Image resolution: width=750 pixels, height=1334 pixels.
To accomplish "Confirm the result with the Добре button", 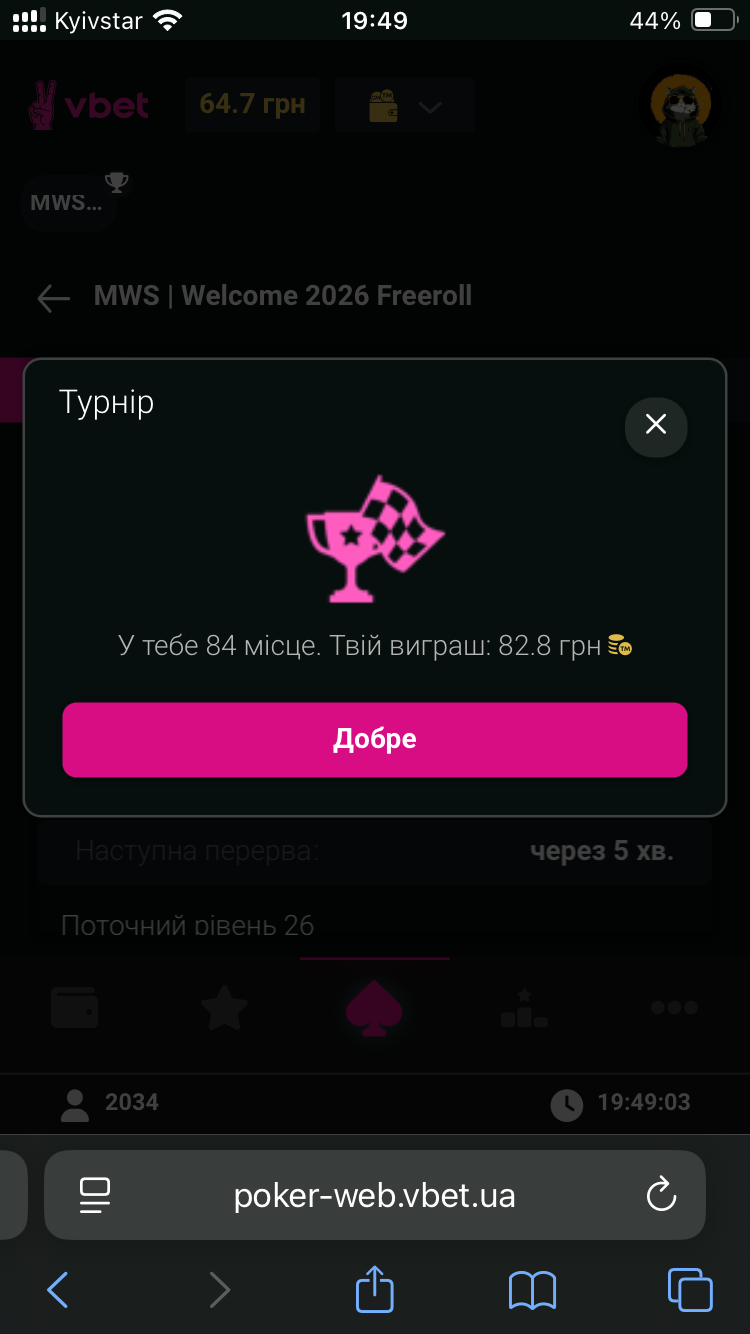I will tap(375, 740).
